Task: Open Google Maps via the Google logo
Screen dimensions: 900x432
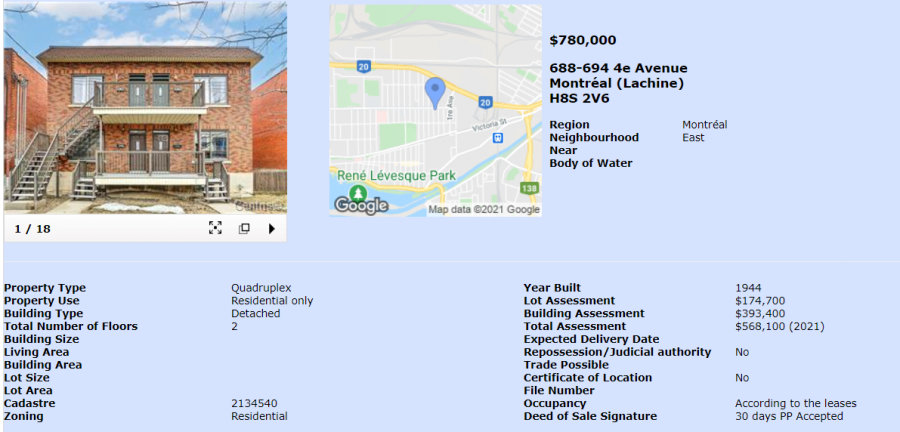Action: point(361,205)
